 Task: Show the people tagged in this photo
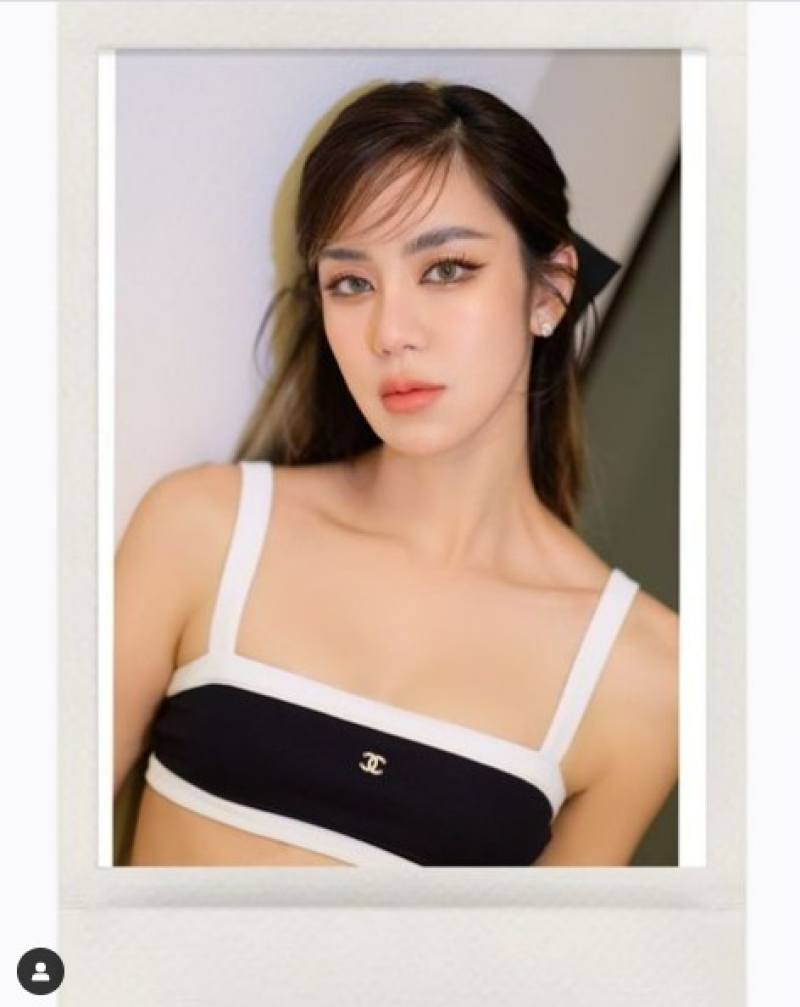tap(41, 971)
